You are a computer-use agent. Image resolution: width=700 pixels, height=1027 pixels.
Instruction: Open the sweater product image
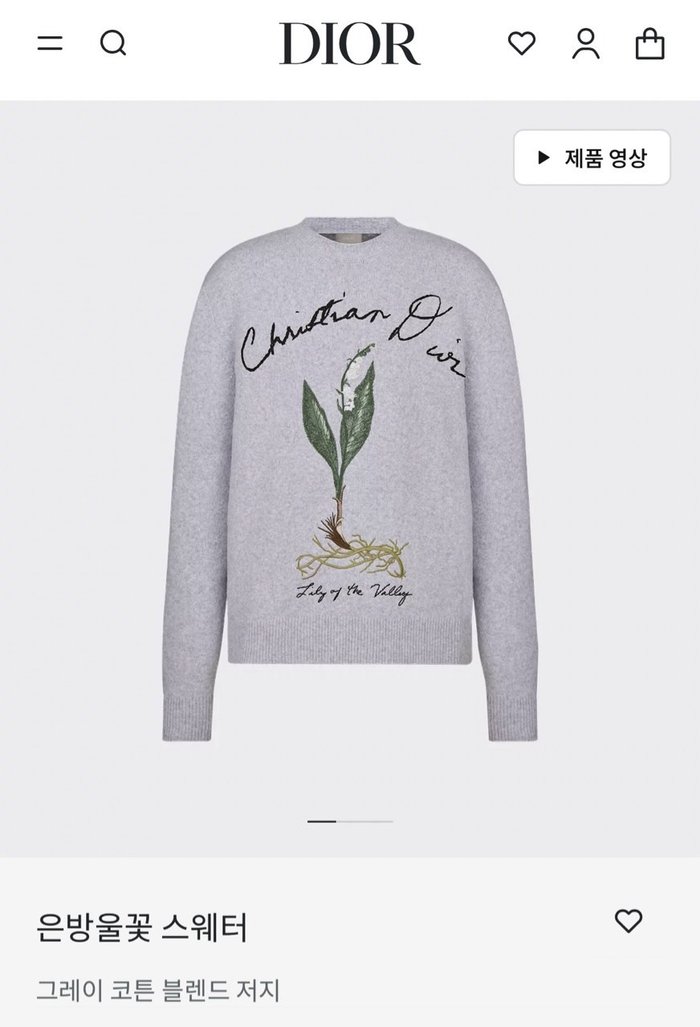click(x=350, y=480)
